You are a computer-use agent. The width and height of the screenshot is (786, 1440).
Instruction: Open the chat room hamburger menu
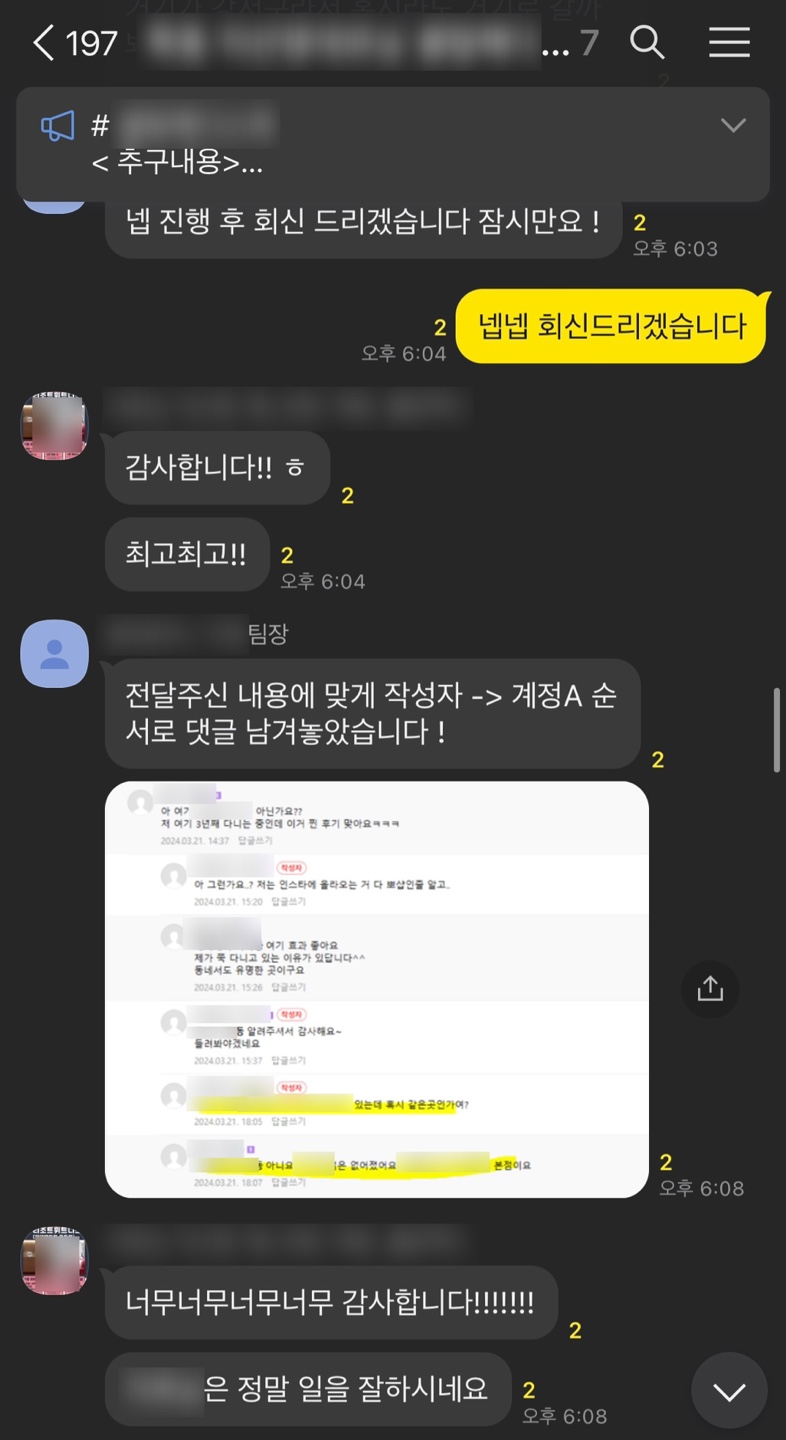pos(729,42)
